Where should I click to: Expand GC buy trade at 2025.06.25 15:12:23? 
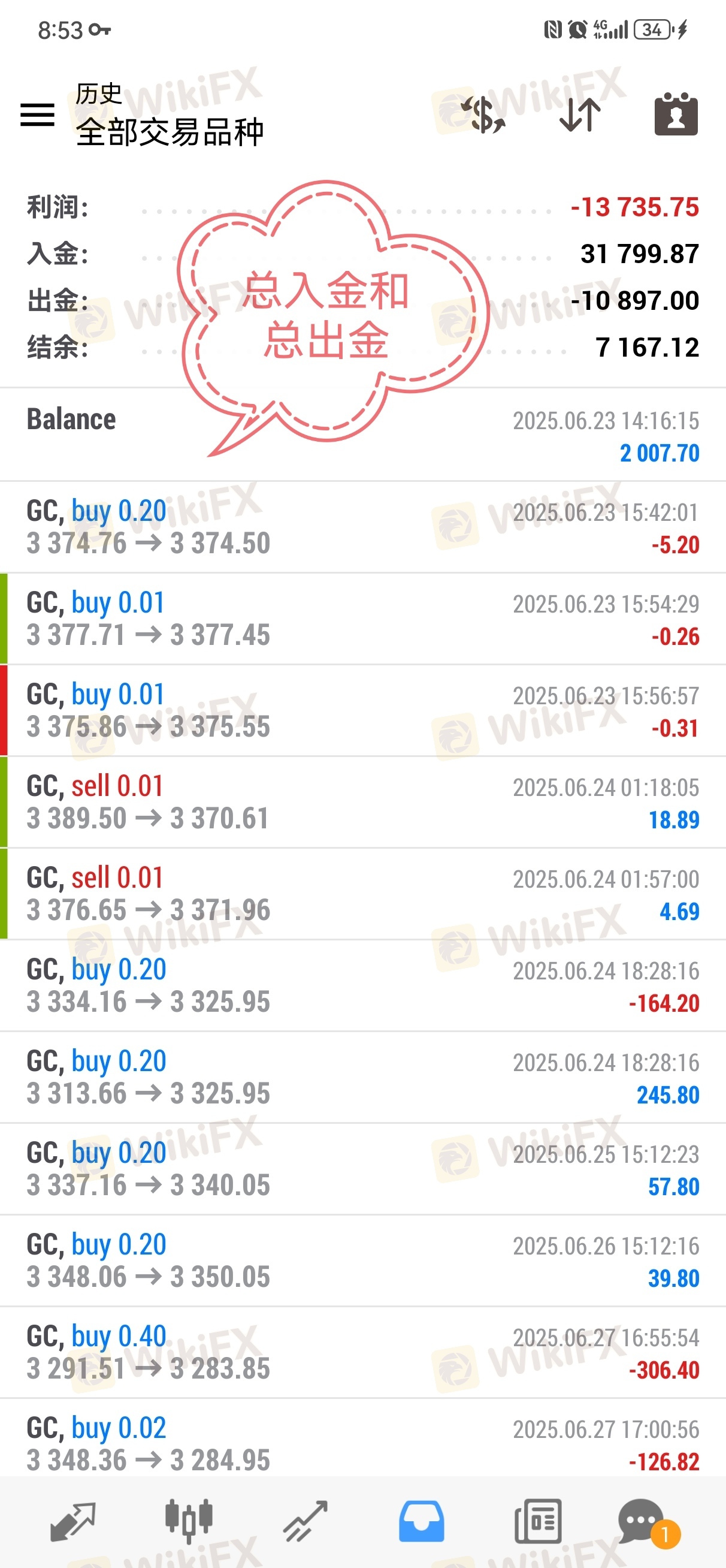click(362, 1169)
